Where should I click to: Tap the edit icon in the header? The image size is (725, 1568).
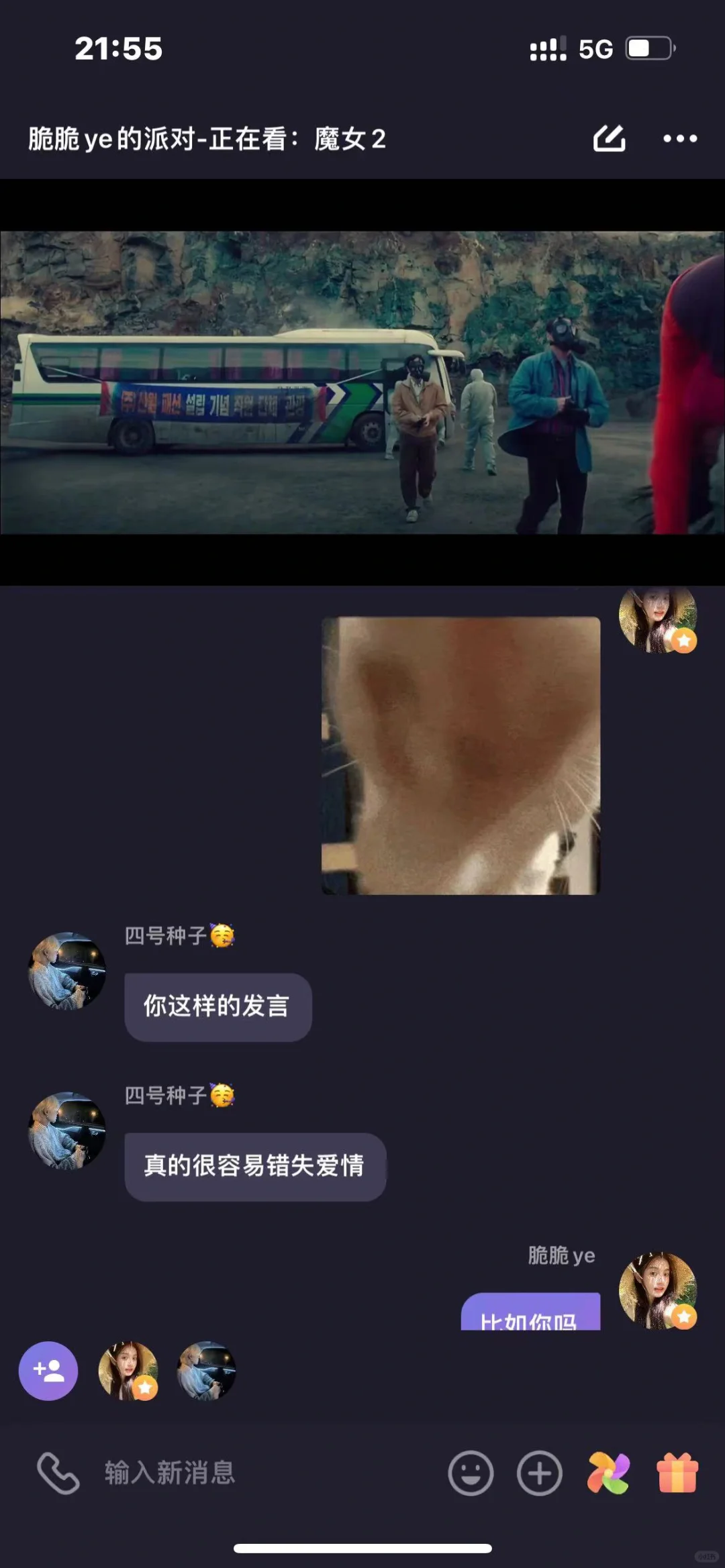(x=610, y=138)
